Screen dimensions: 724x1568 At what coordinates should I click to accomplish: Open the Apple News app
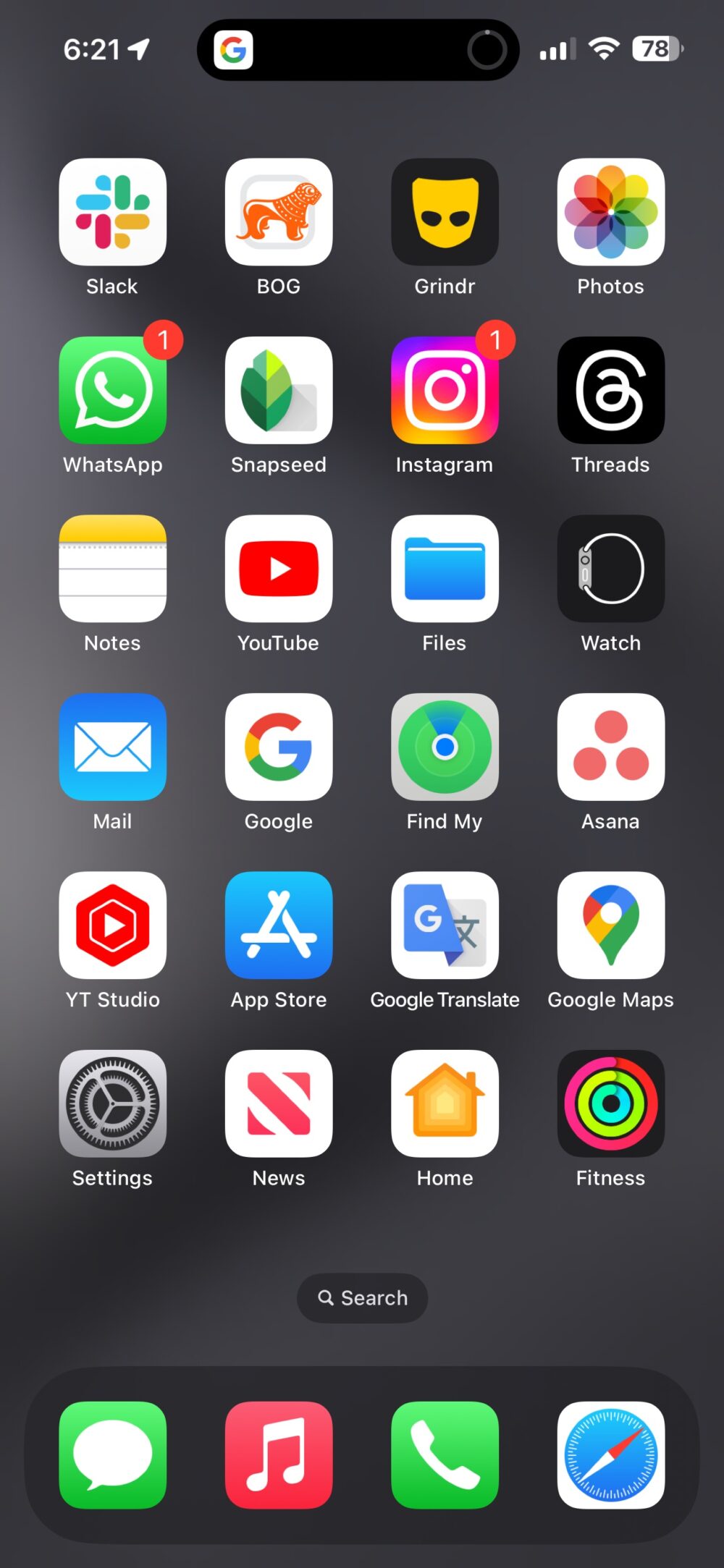[279, 1103]
